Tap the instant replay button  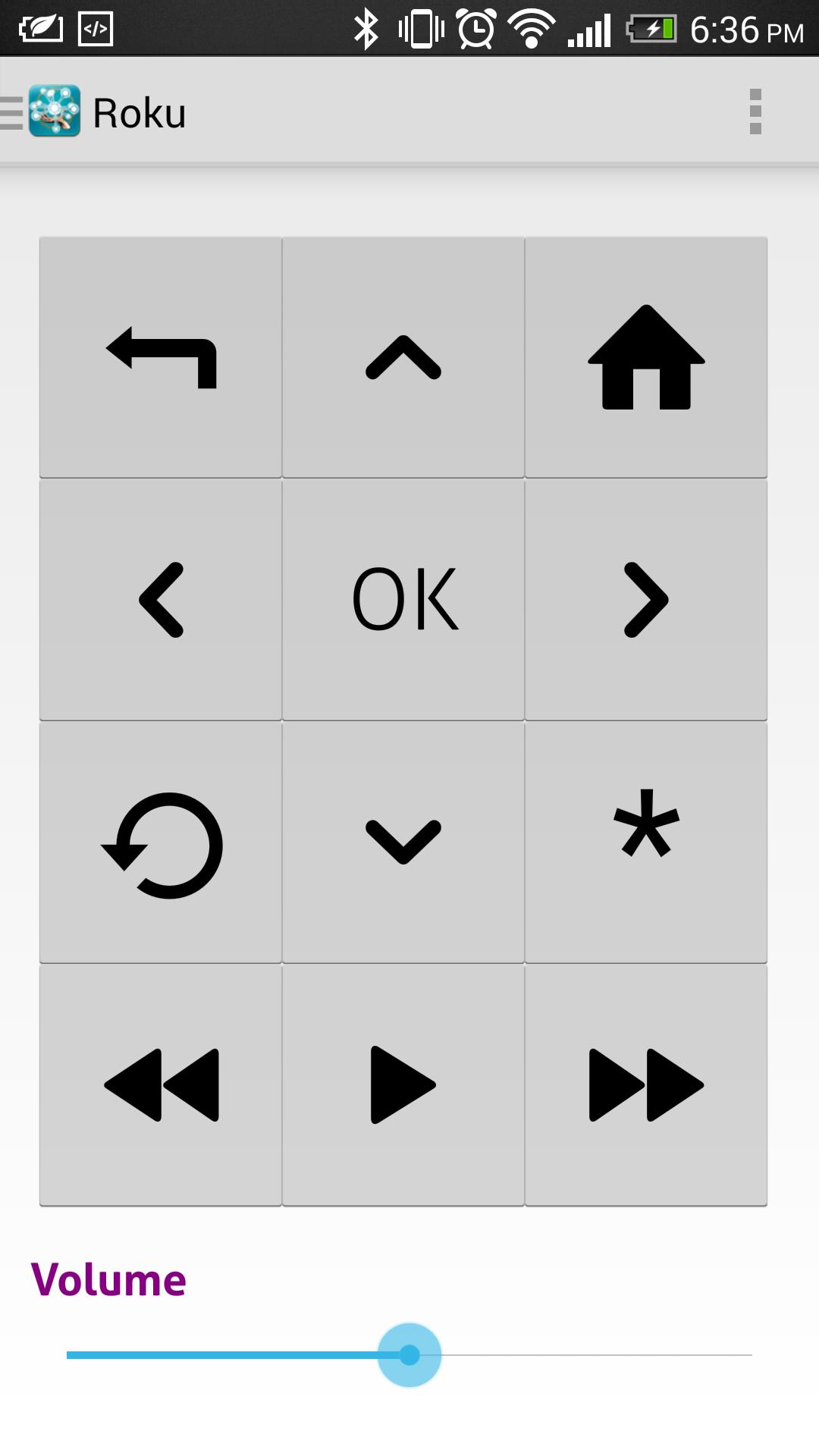click(x=161, y=843)
